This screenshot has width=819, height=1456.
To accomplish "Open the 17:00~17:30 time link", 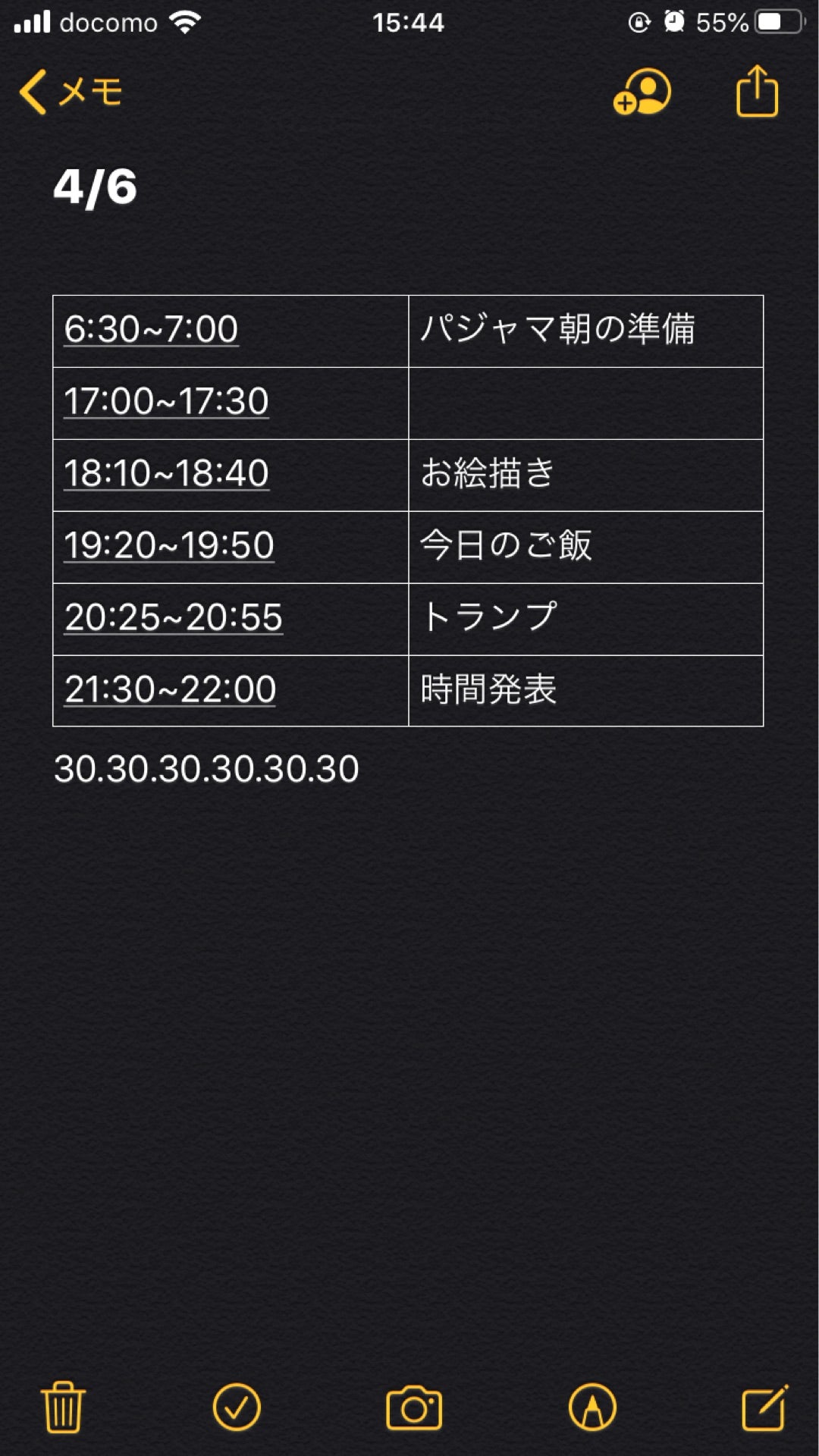I will tap(166, 402).
